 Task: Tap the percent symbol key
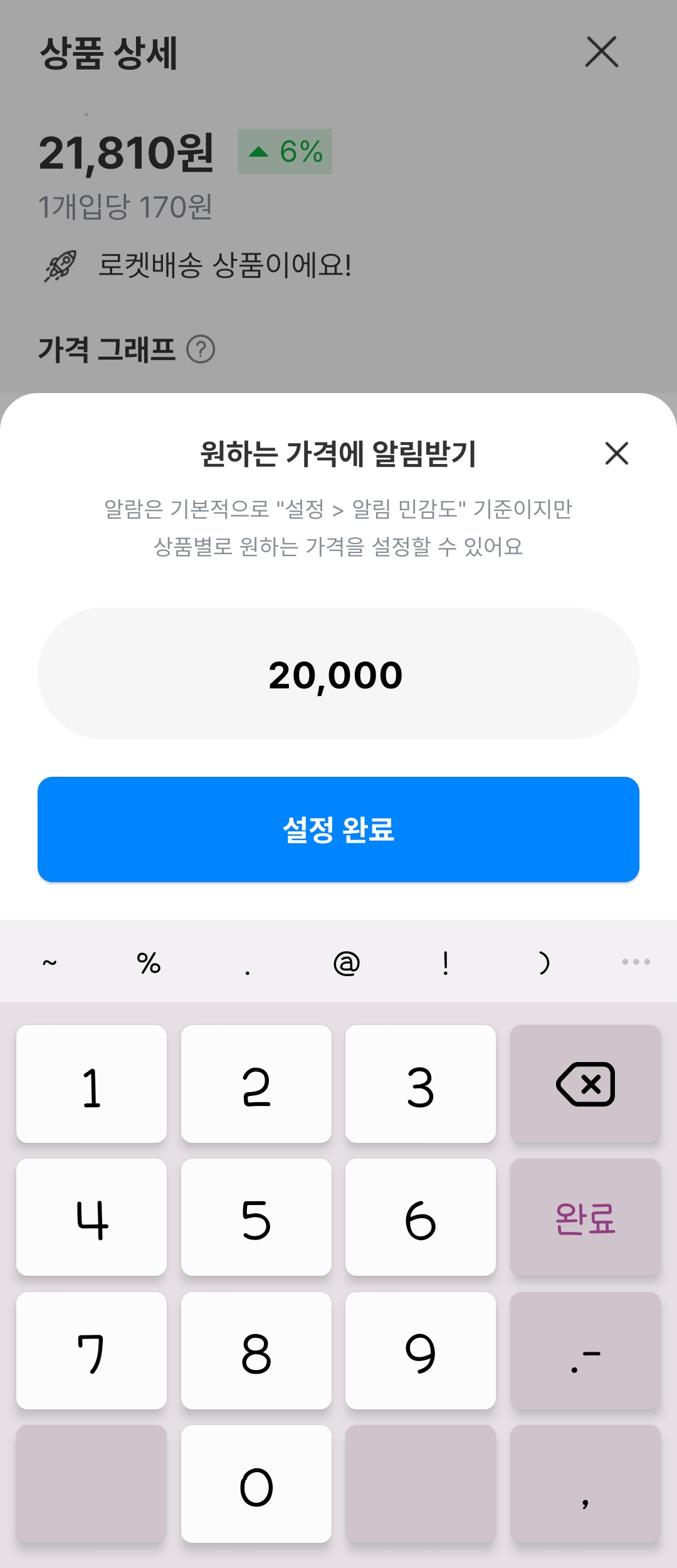148,962
